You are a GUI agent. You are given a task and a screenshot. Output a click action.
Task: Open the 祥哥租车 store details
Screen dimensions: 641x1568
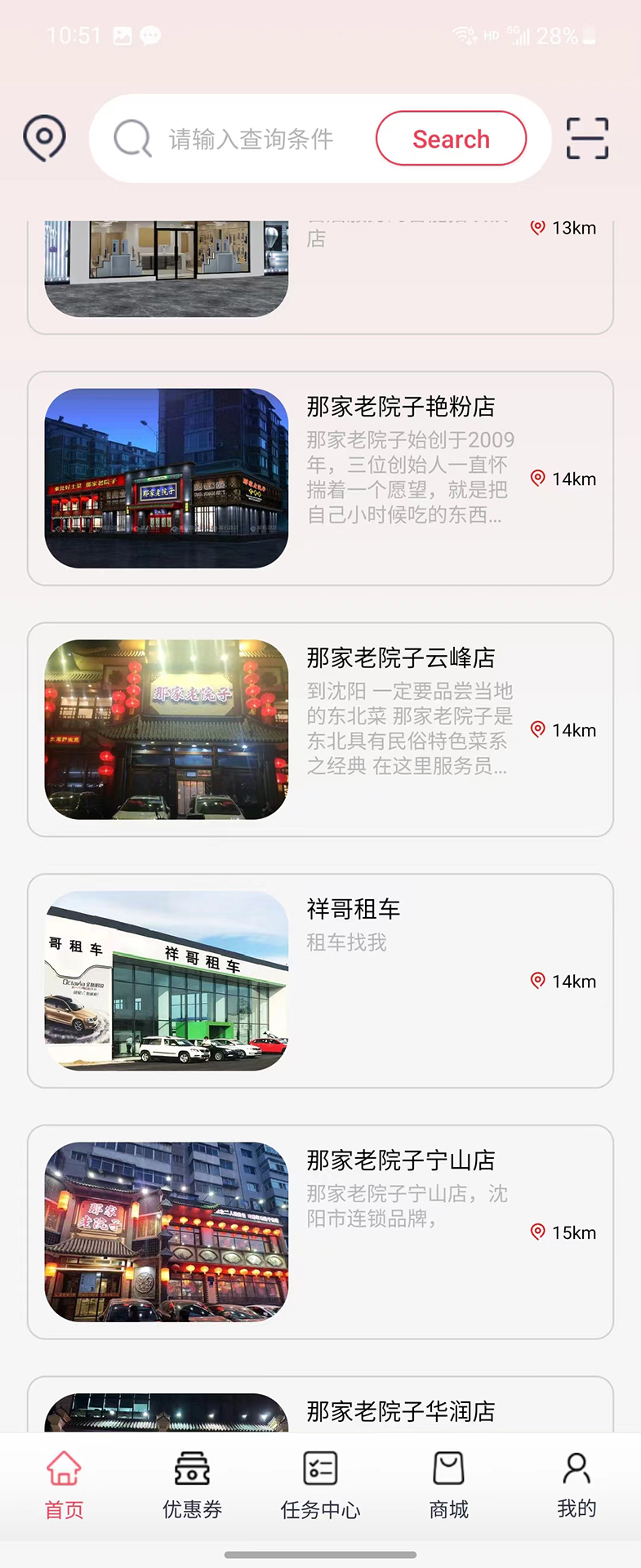[320, 980]
